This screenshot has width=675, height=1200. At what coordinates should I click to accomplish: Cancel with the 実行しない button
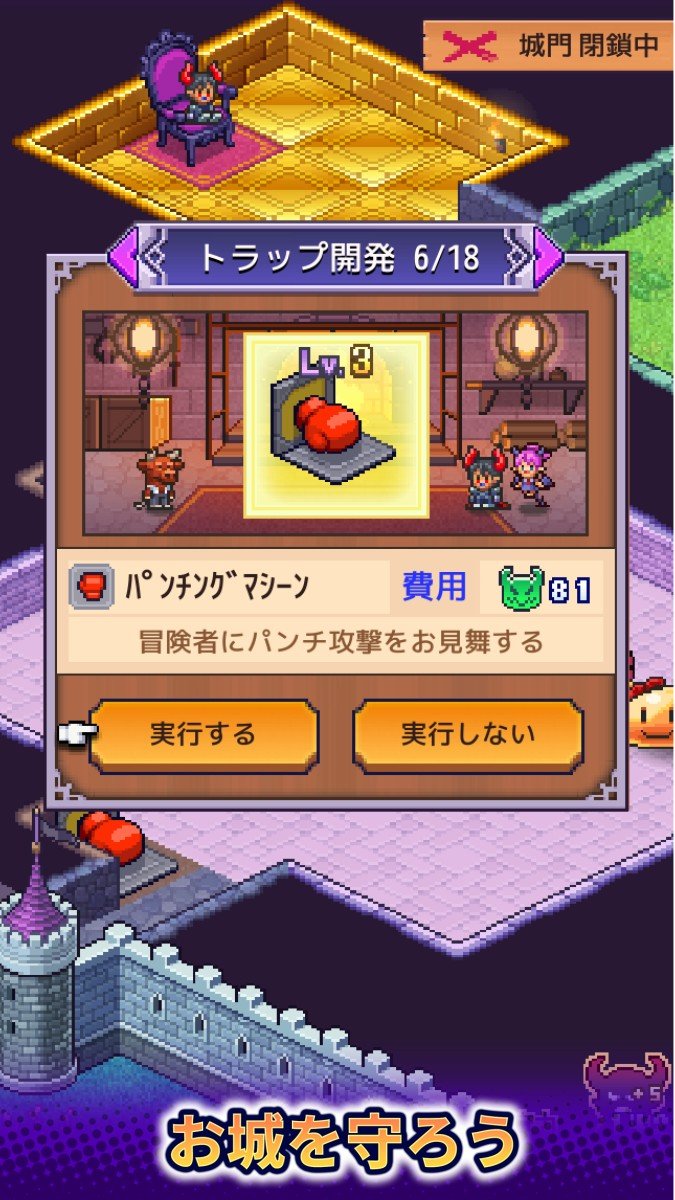pyautogui.click(x=468, y=735)
